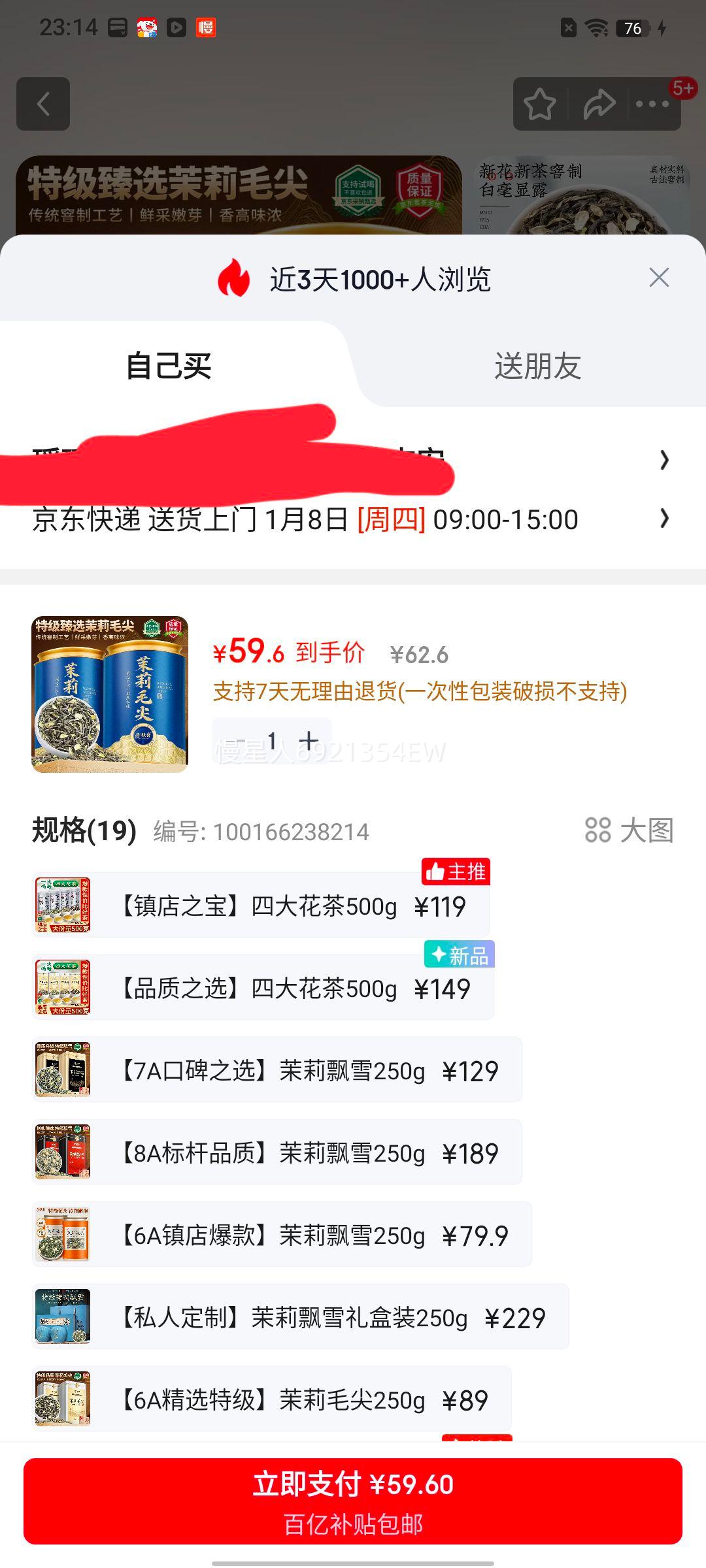706x1568 pixels.
Task: View the selected product's thumbnail image
Action: pyautogui.click(x=110, y=694)
